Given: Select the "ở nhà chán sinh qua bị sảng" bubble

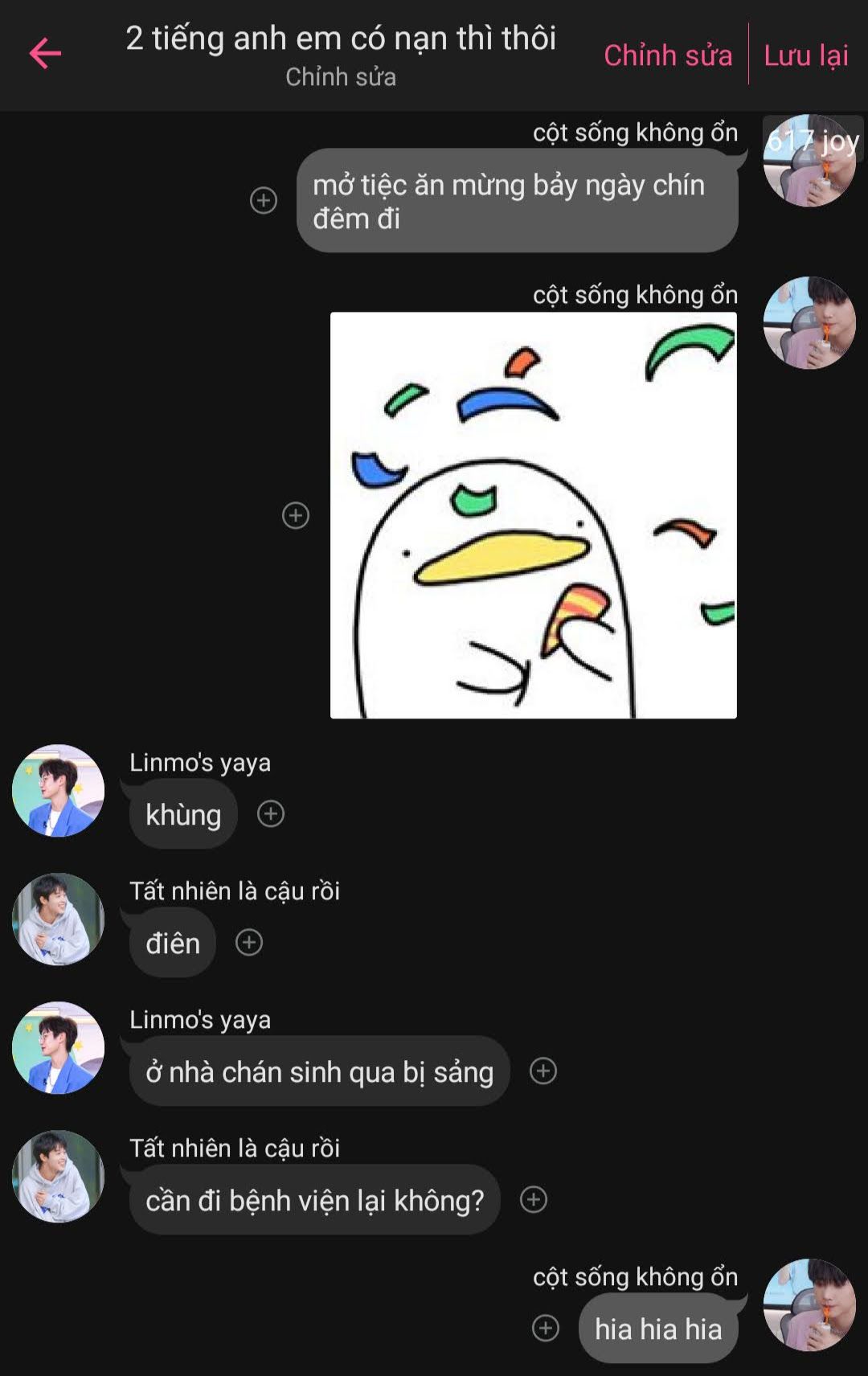Looking at the screenshot, I should click(319, 1071).
